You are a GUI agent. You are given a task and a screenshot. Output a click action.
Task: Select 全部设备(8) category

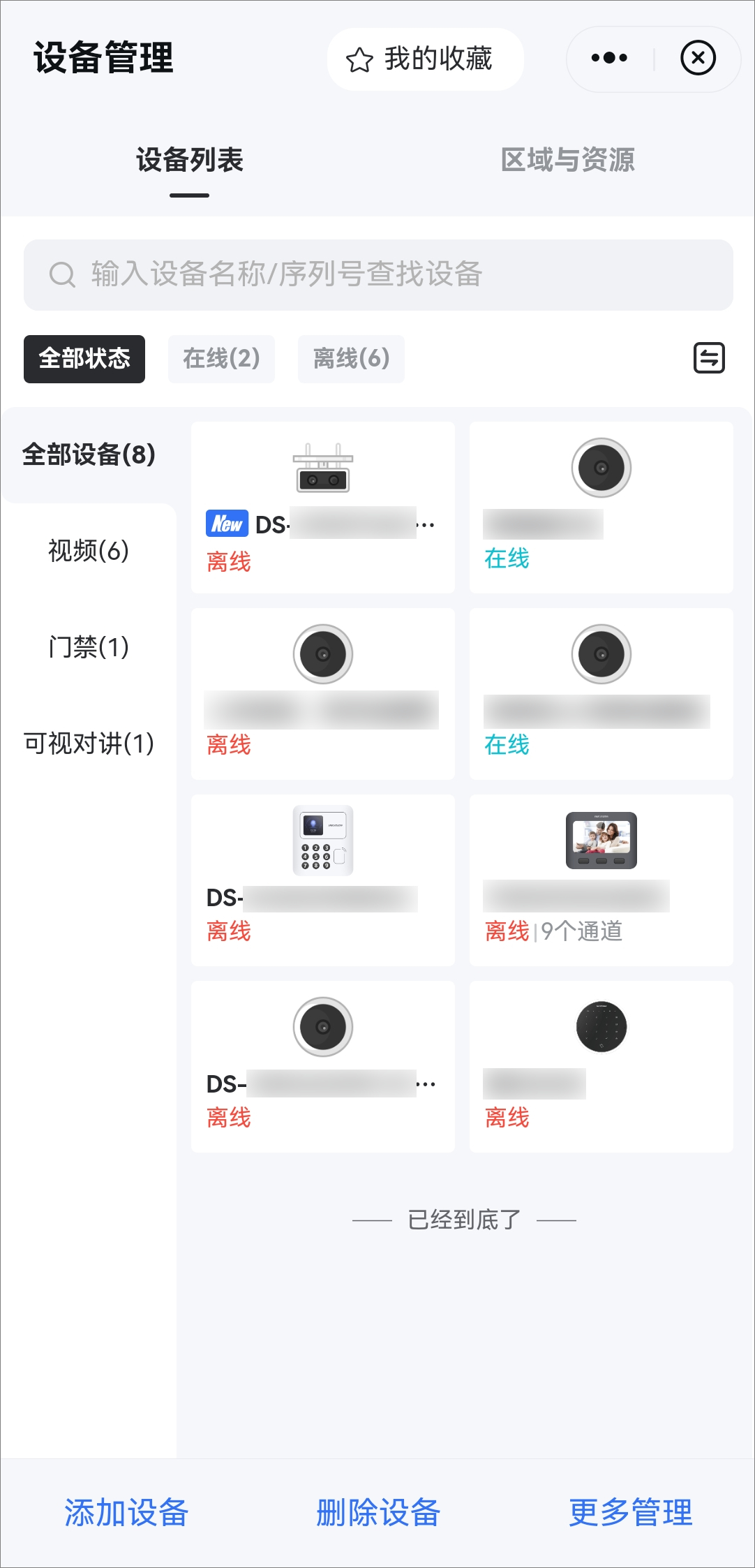(x=89, y=455)
